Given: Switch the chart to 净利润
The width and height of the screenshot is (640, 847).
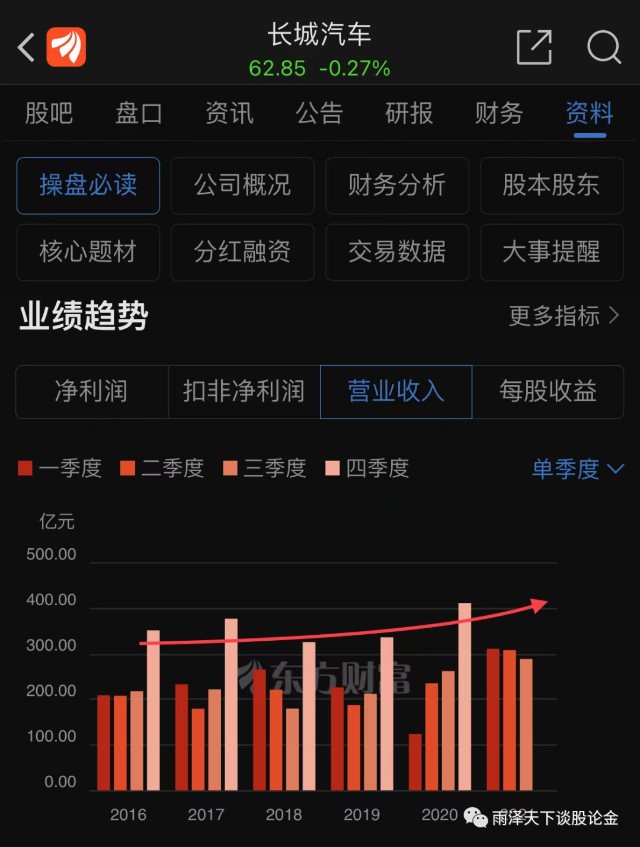Looking at the screenshot, I should 91,391.
